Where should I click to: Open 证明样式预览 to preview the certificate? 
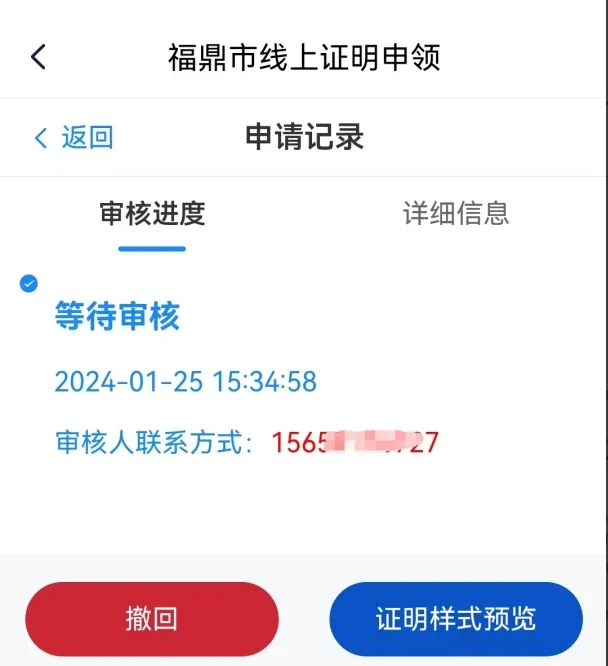click(456, 618)
